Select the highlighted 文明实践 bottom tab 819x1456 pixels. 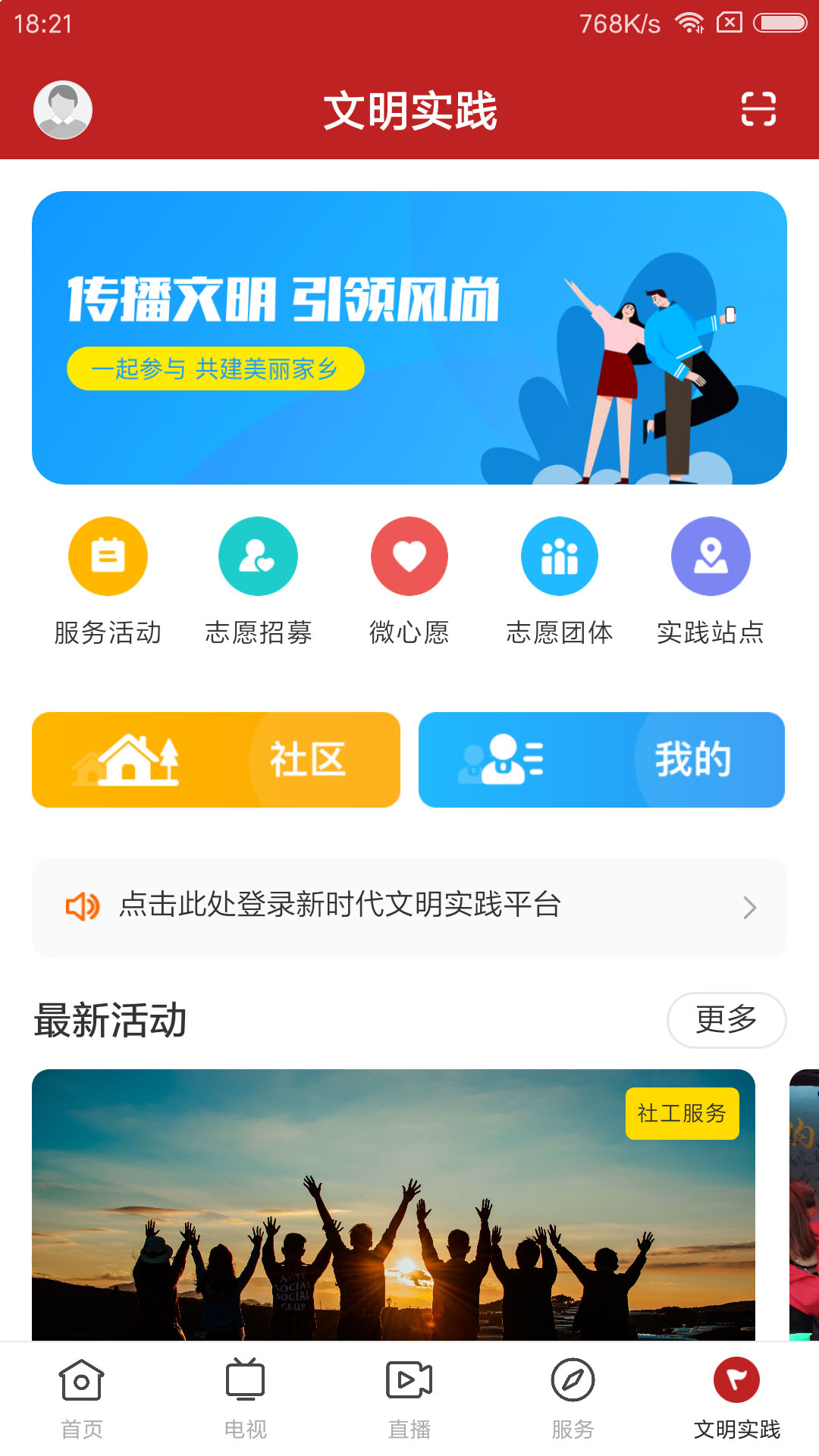pyautogui.click(x=737, y=1403)
